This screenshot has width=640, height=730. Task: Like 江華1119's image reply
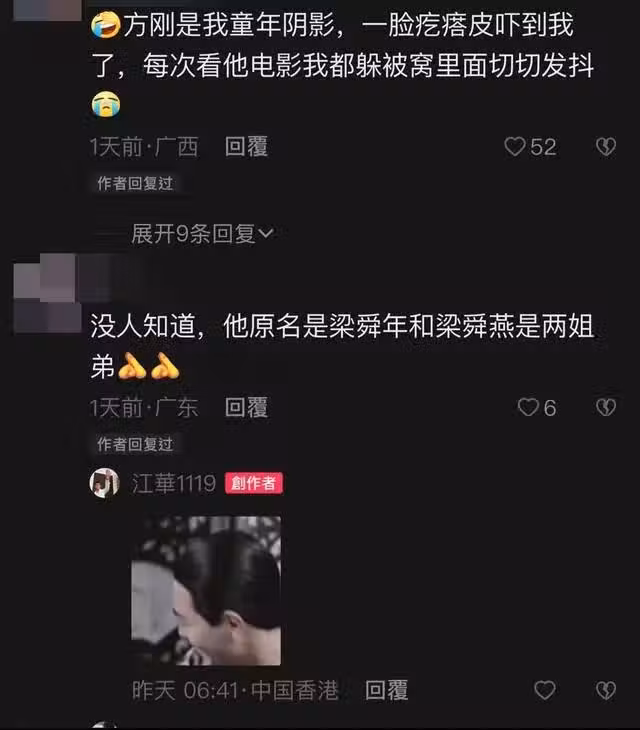pos(544,690)
